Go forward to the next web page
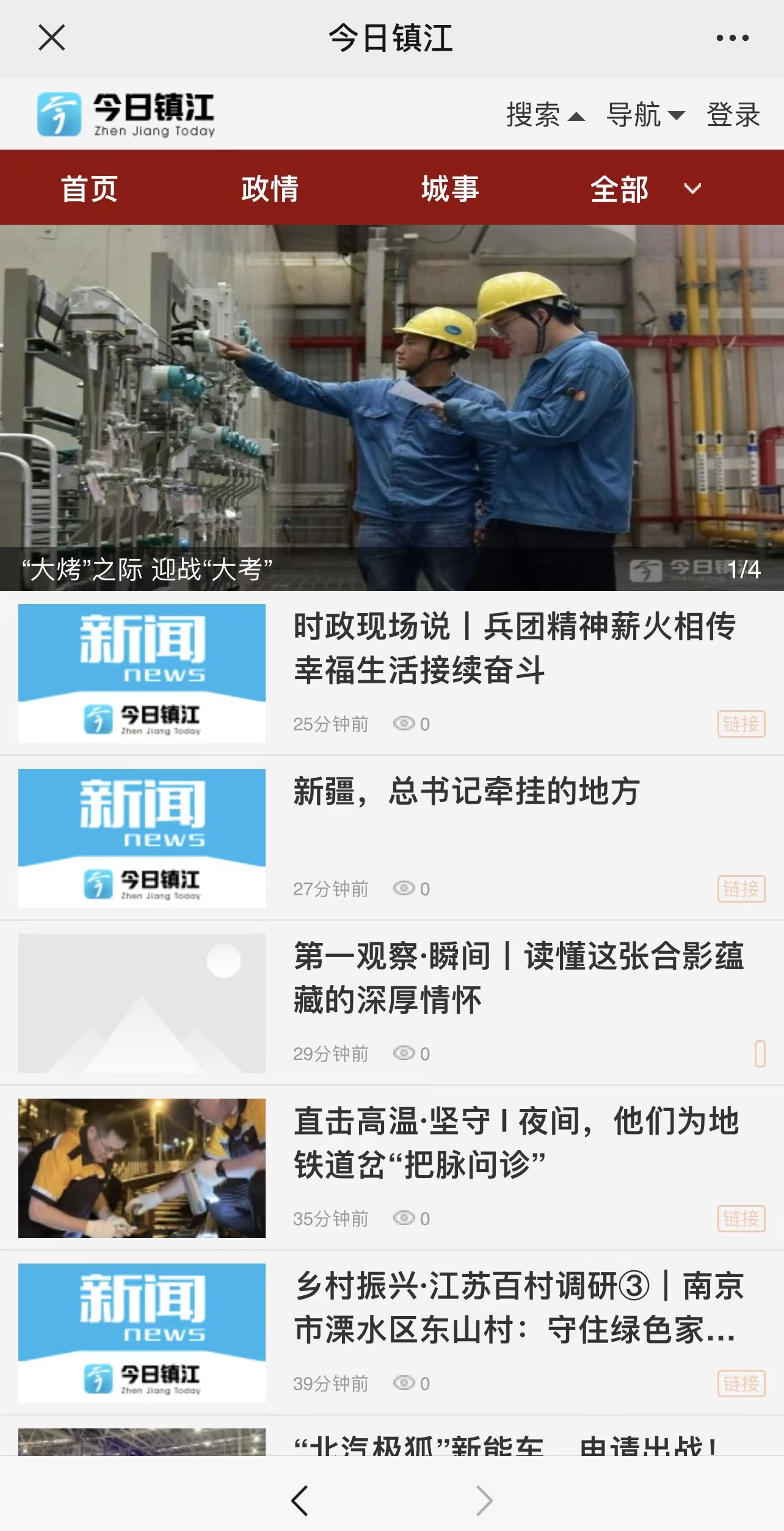Image resolution: width=784 pixels, height=1531 pixels. (x=484, y=1500)
